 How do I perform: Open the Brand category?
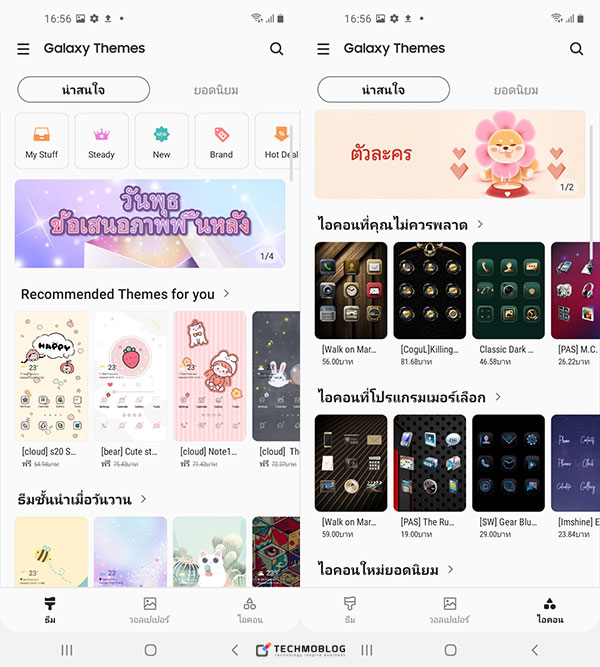coord(221,141)
